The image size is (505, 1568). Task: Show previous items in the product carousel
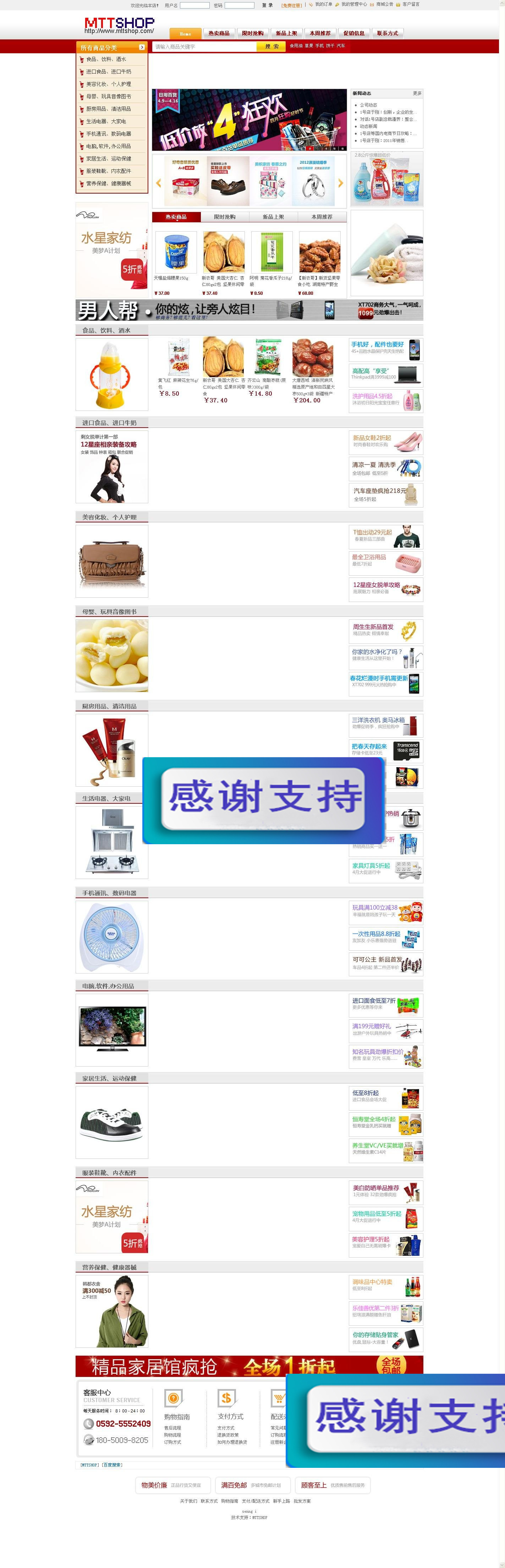pyautogui.click(x=158, y=183)
